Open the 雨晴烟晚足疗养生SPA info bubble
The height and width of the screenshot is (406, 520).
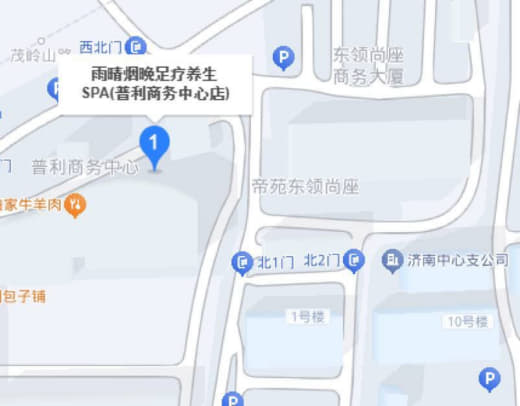(x=155, y=85)
